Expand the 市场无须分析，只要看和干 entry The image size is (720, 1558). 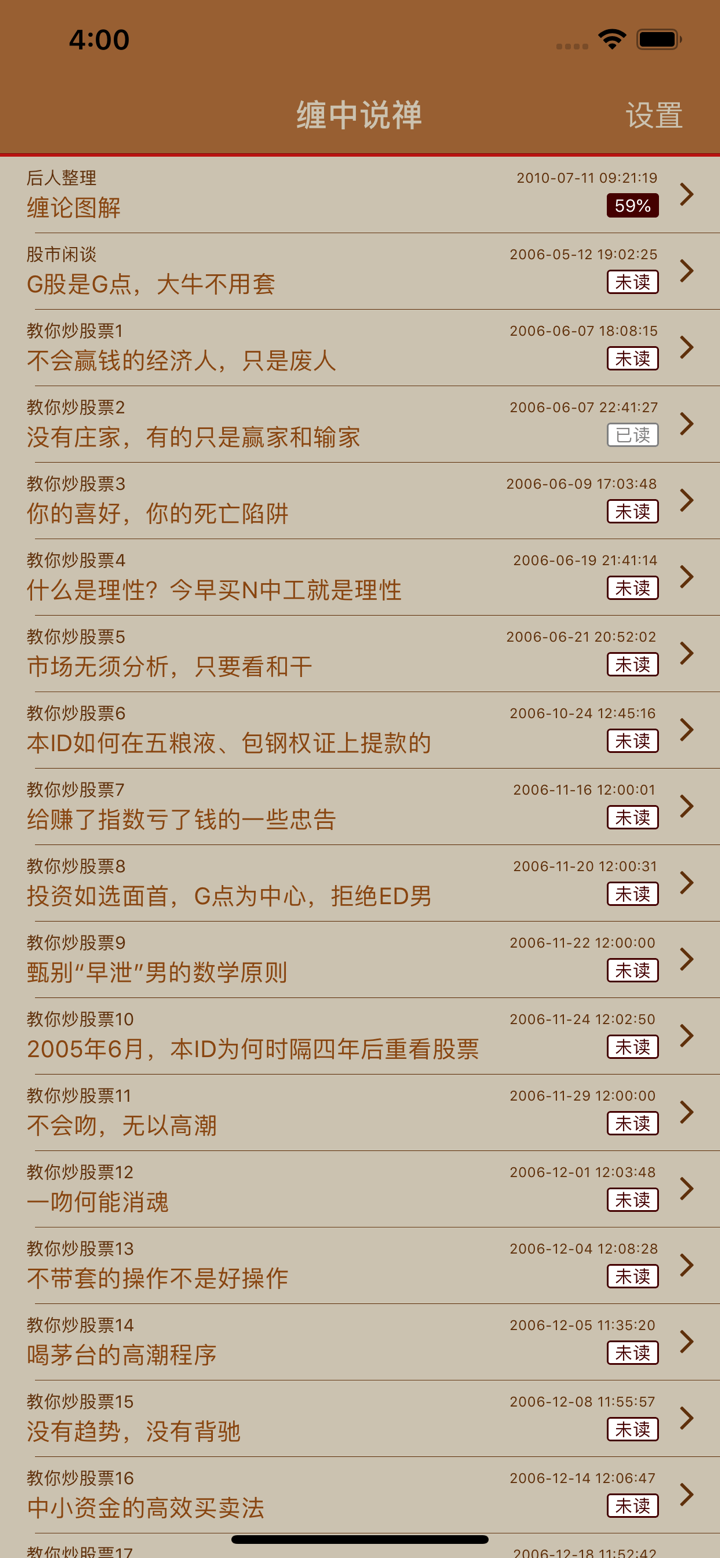[686, 653]
